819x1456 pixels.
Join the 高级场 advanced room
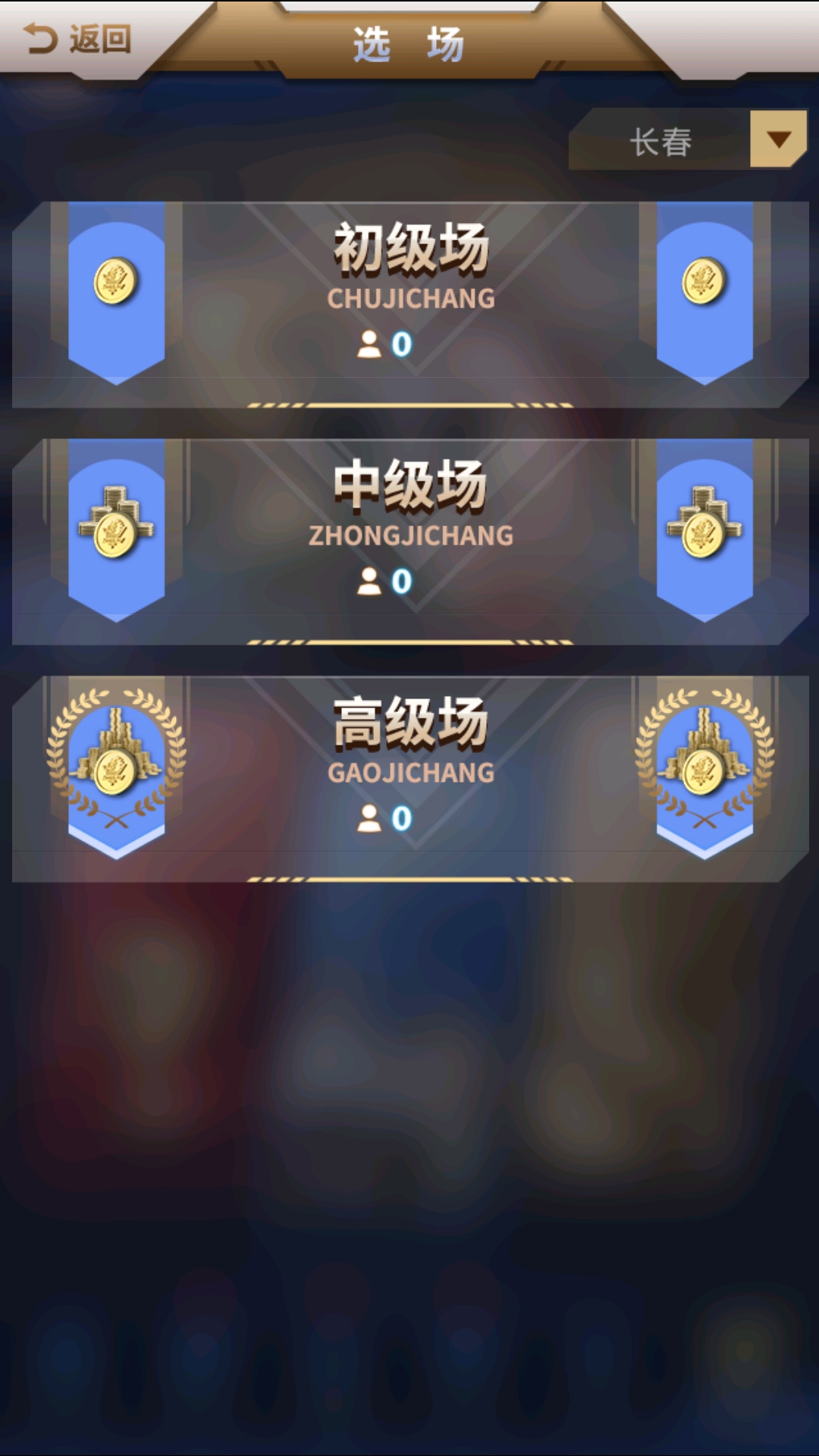click(x=409, y=777)
